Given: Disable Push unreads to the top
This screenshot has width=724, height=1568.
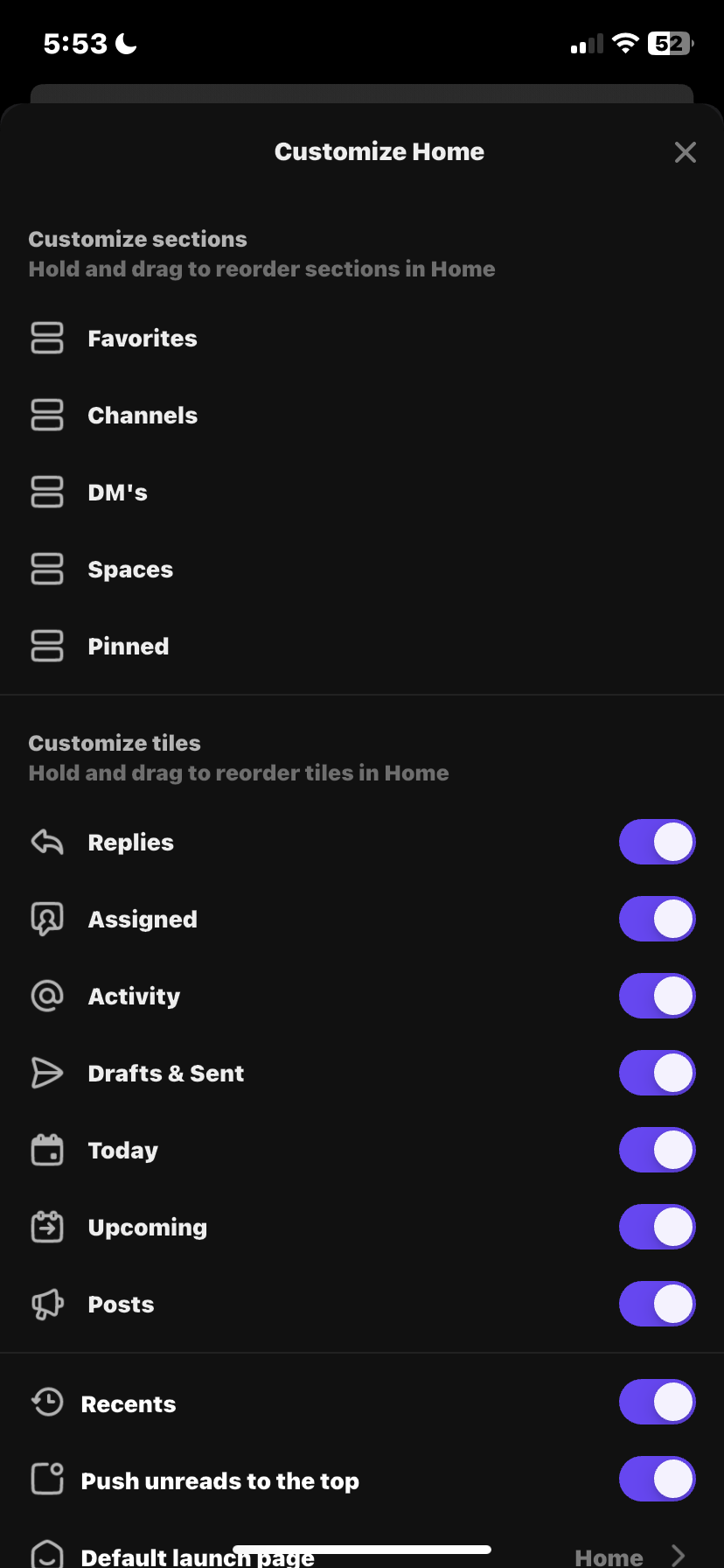Looking at the screenshot, I should point(657,1480).
